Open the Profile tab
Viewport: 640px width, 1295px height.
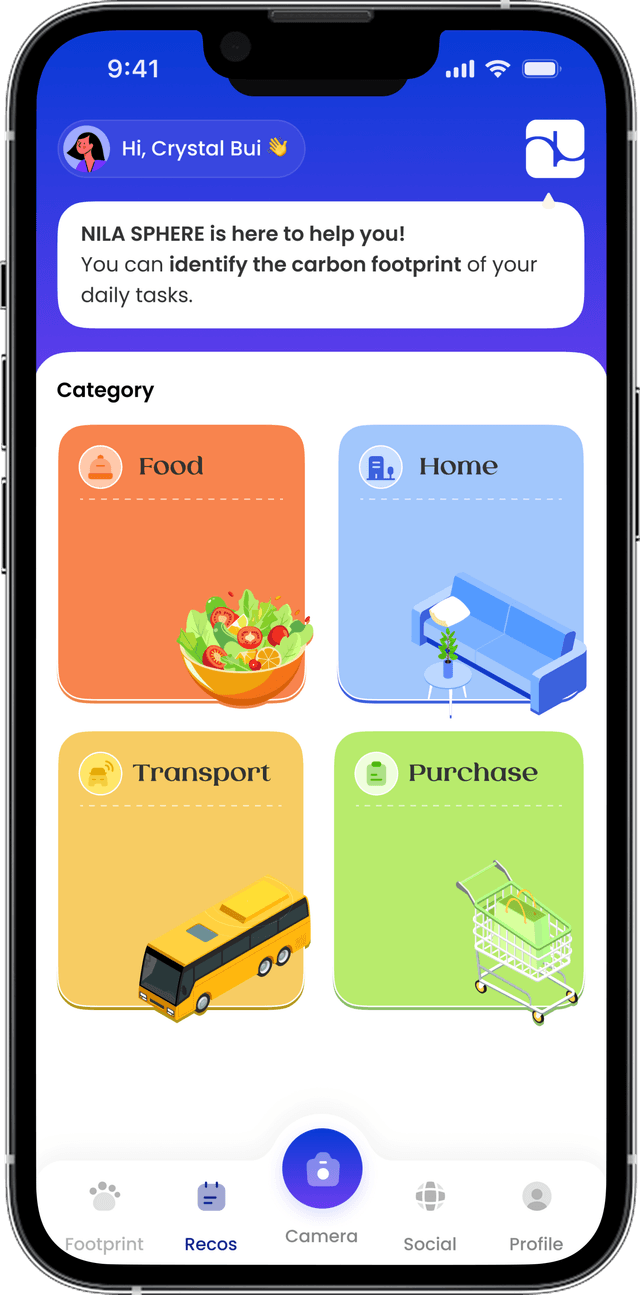click(536, 1215)
